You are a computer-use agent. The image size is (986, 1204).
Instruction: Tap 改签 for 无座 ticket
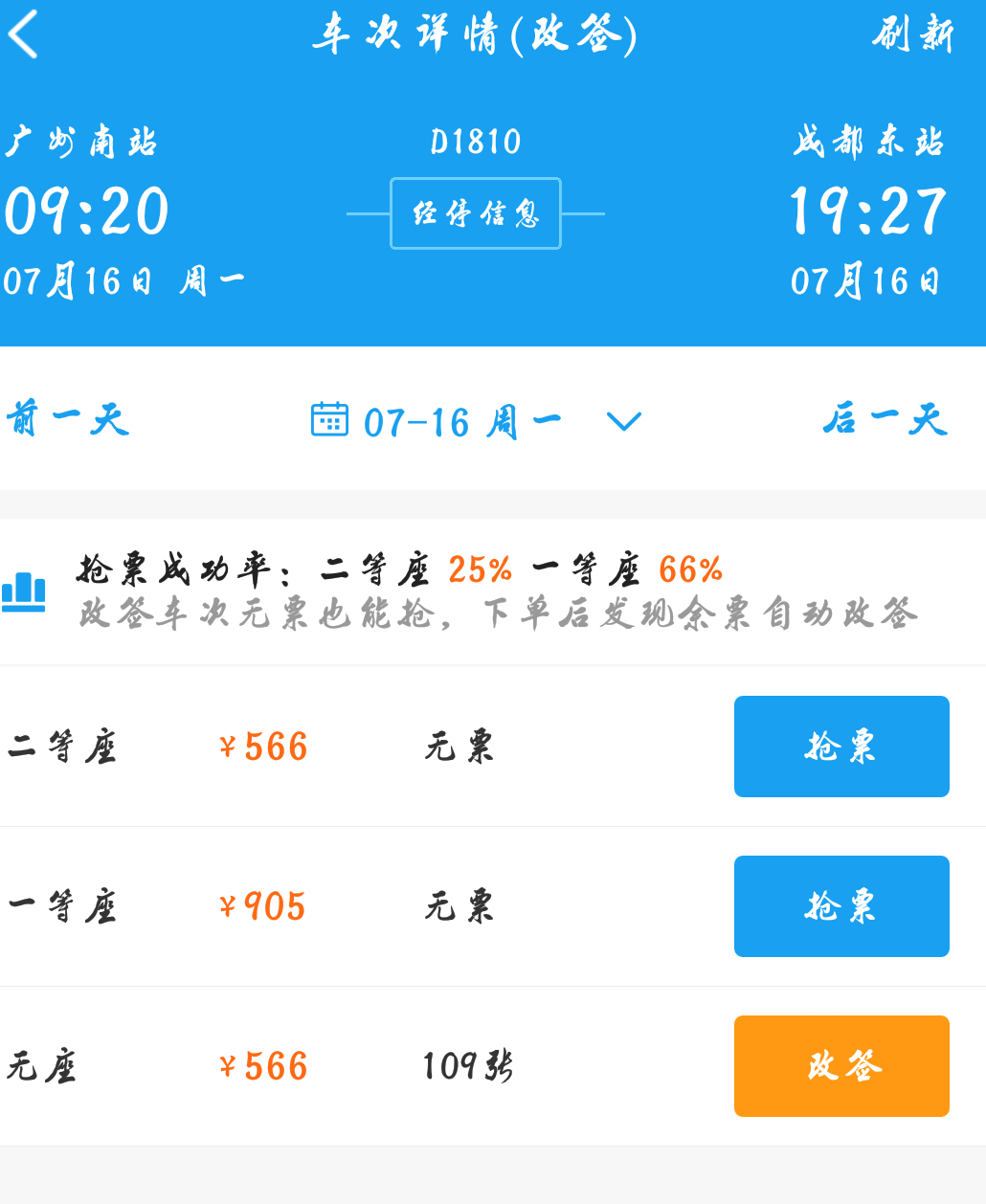(841, 1066)
